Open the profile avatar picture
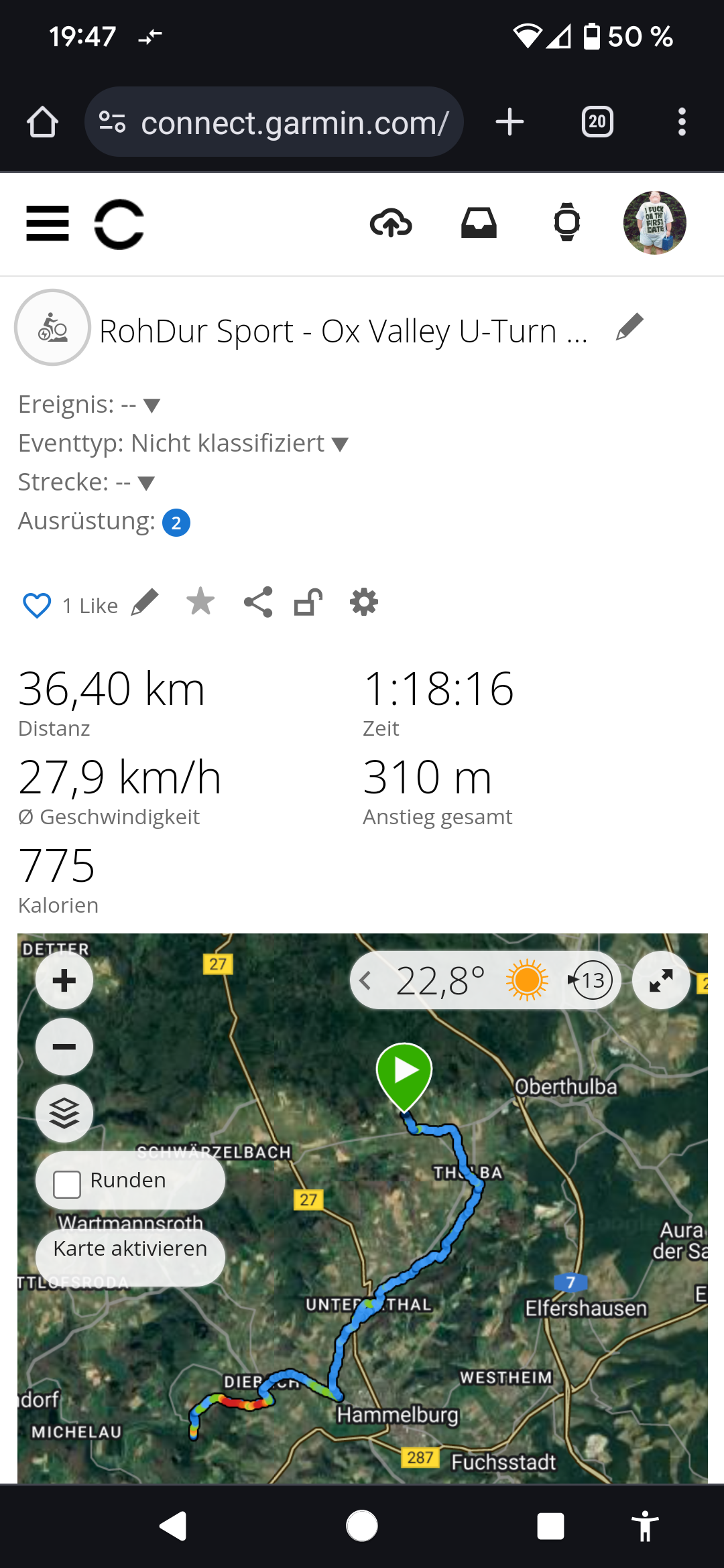Viewport: 724px width, 1568px height. (654, 223)
